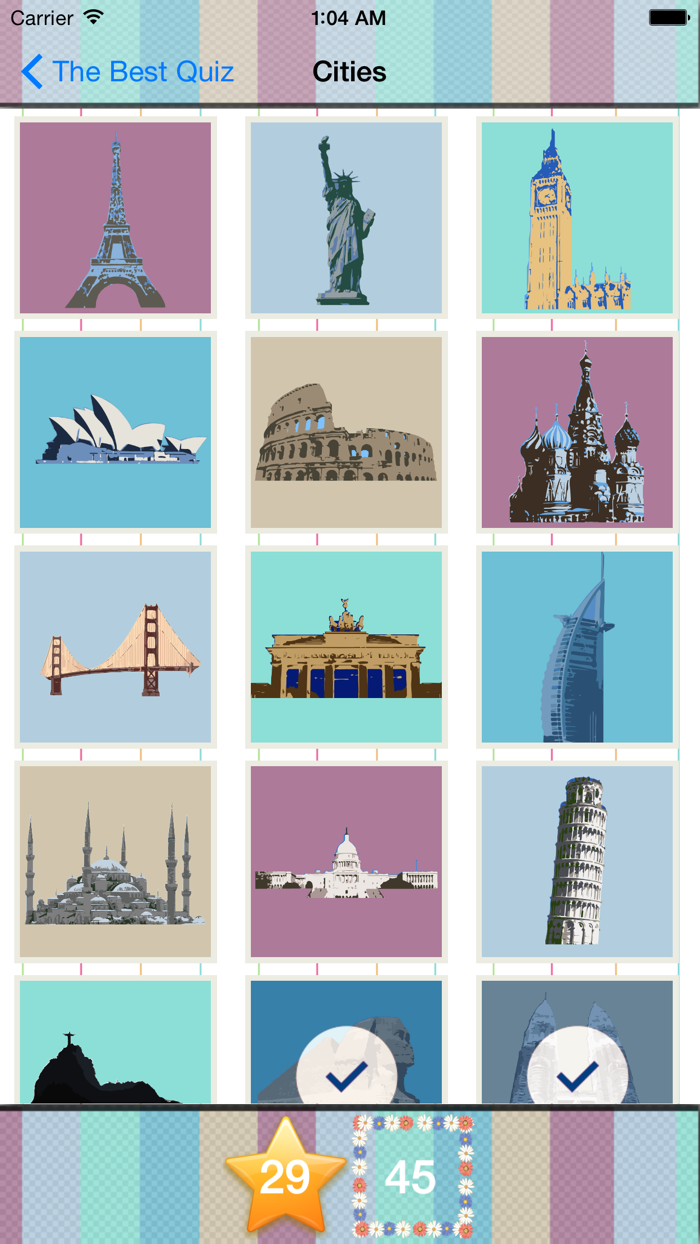Open the Eiffel Tower quiz tile

116,218
